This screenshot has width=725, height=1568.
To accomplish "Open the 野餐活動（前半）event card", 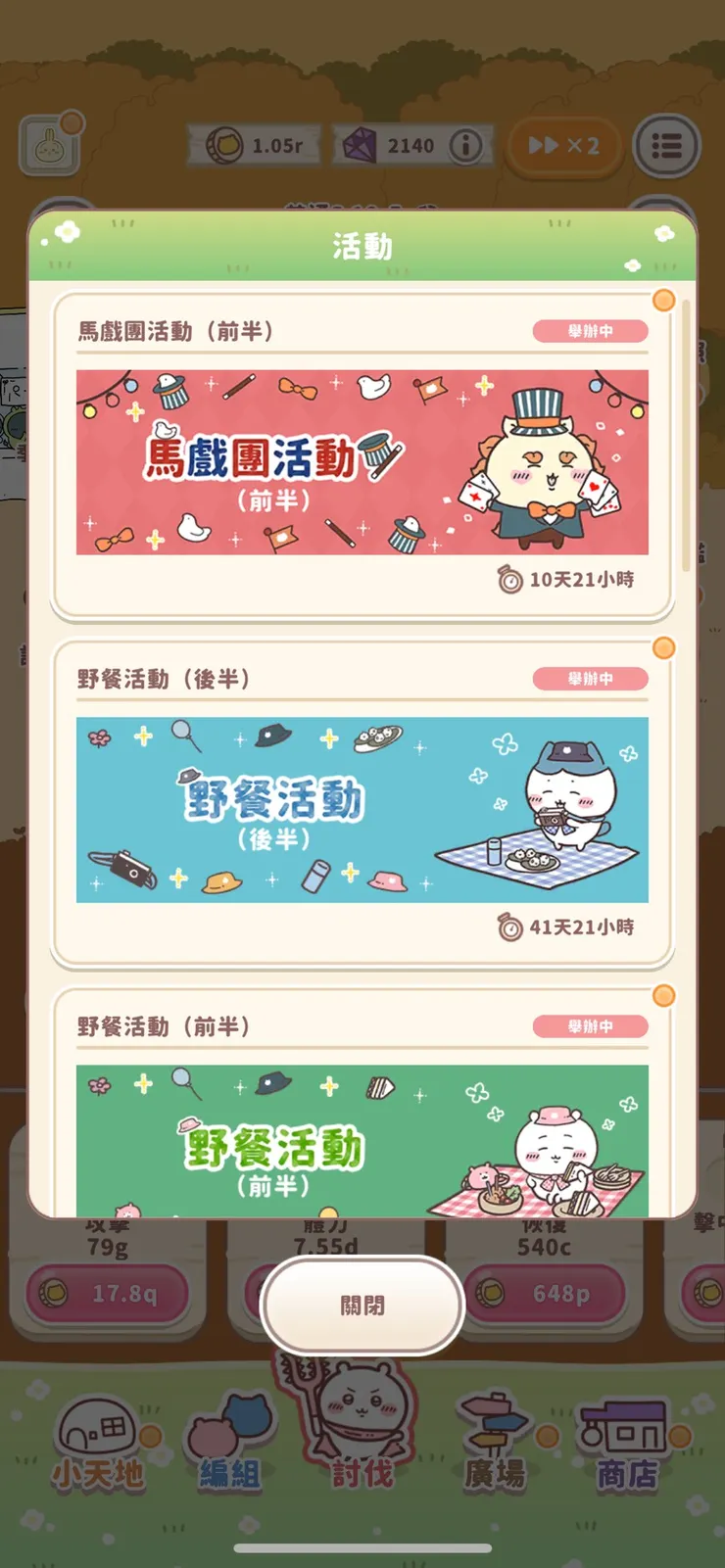I will point(362,1136).
